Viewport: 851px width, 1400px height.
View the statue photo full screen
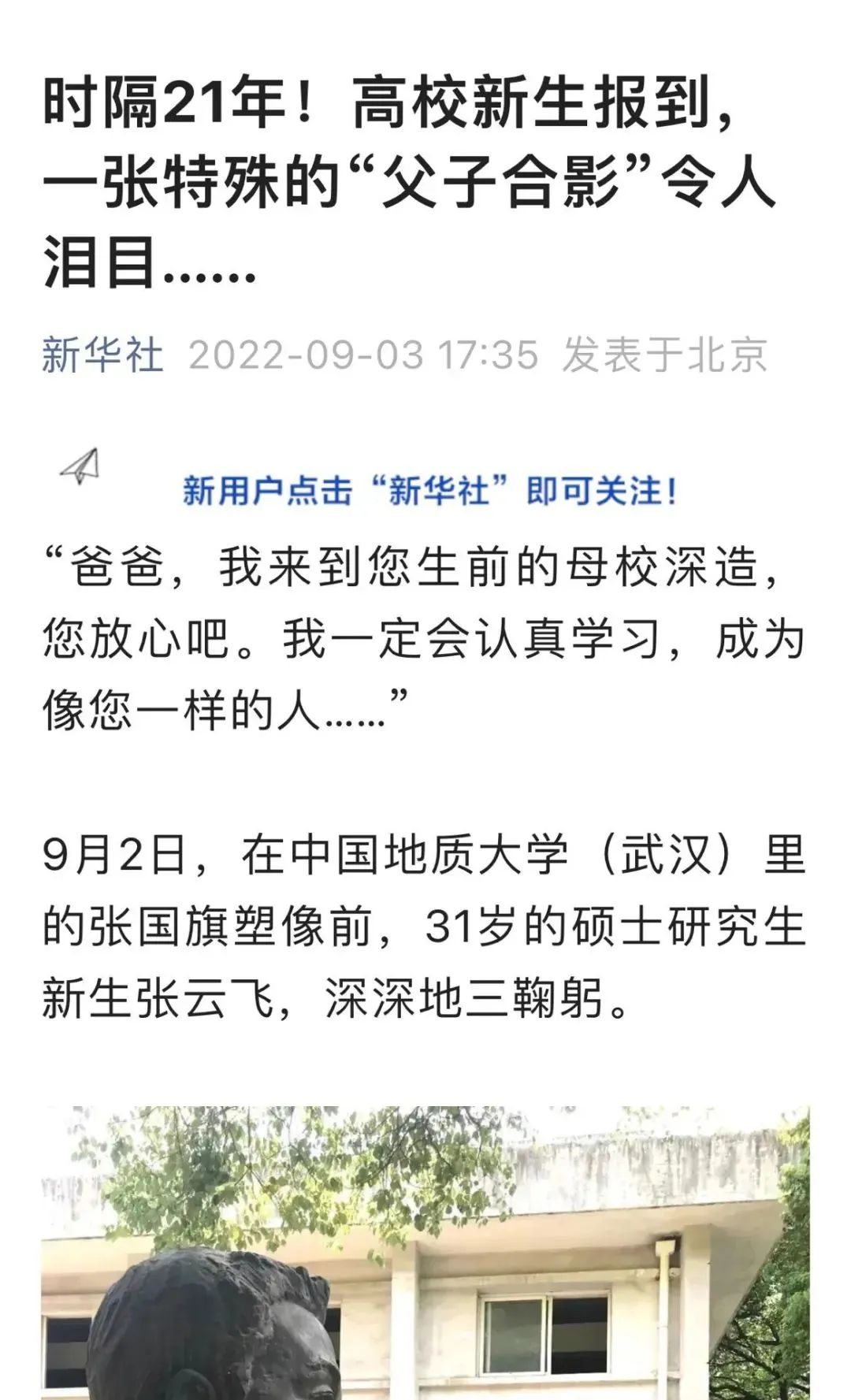[x=425, y=1253]
